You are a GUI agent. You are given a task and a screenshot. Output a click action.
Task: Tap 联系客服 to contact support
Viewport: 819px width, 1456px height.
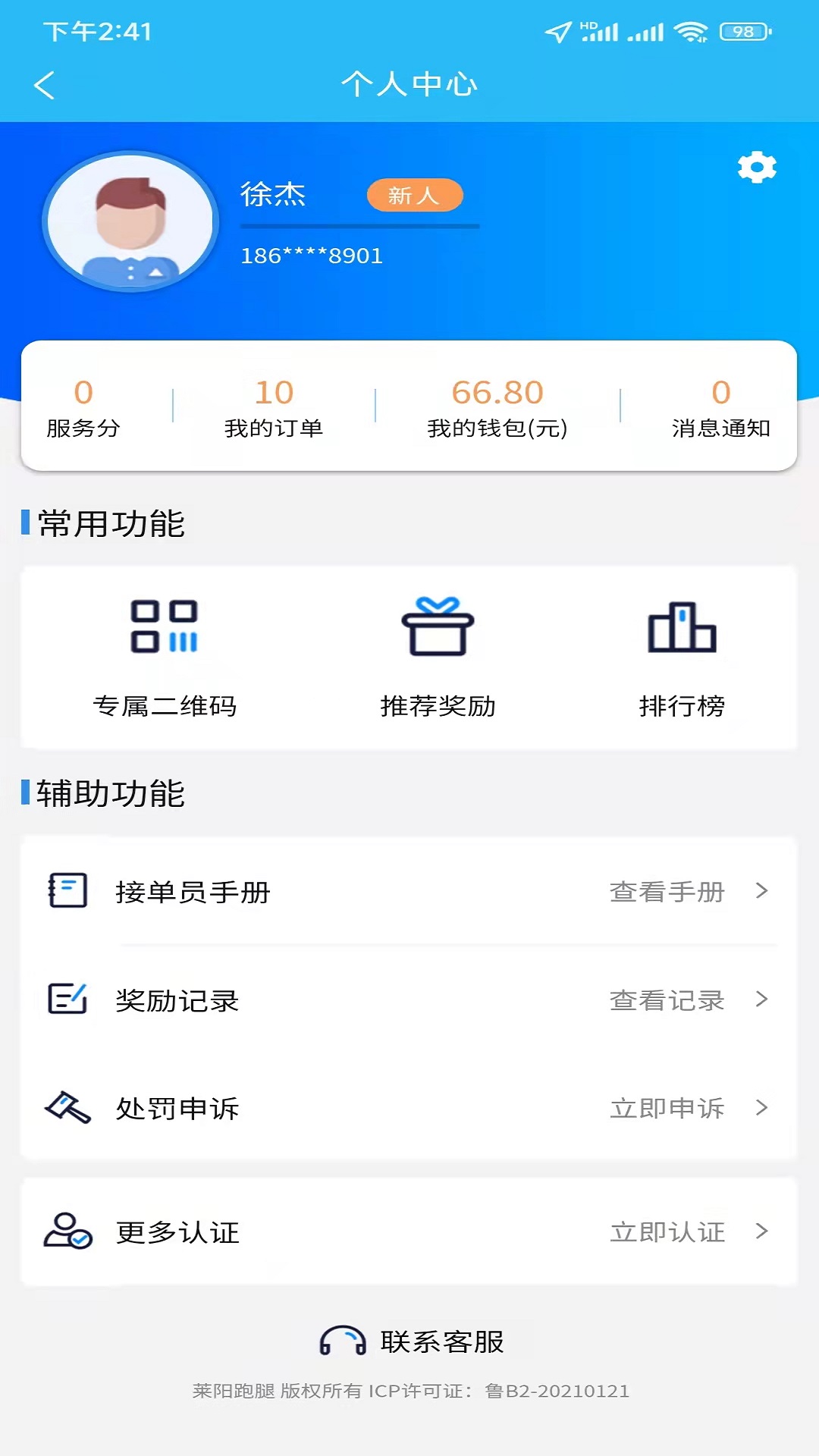444,1341
